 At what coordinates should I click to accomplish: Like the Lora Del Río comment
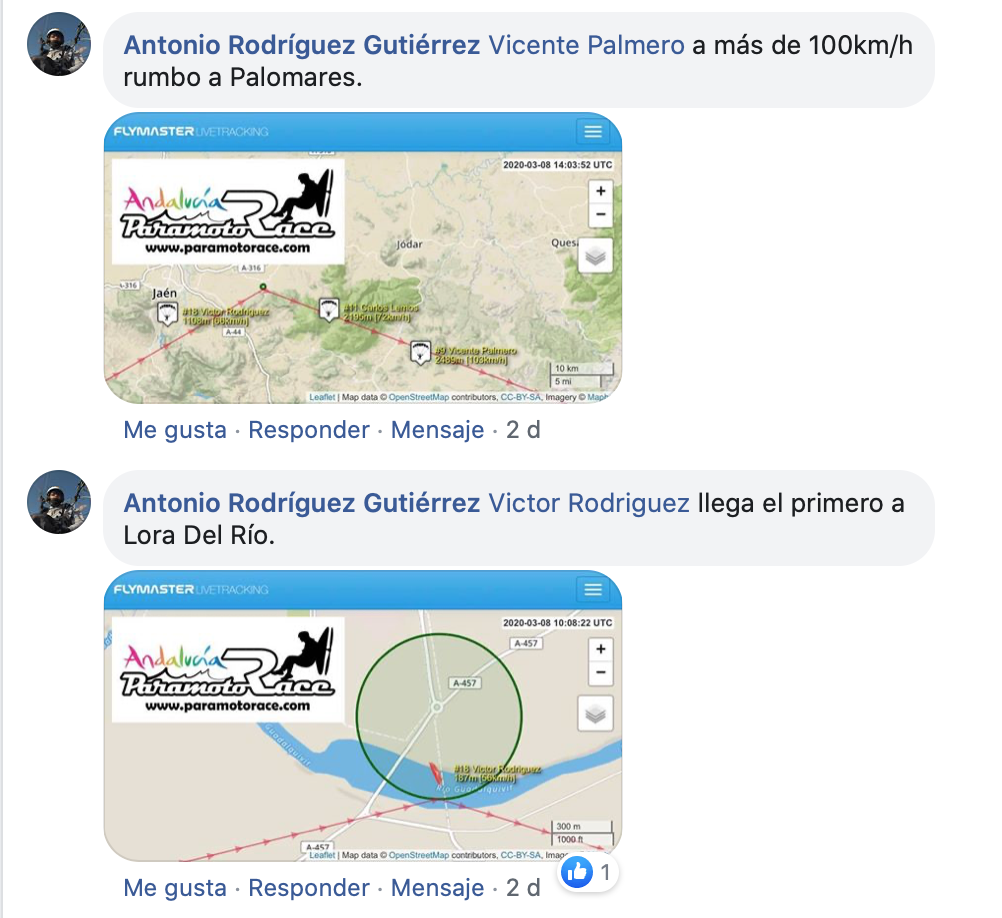click(x=174, y=888)
